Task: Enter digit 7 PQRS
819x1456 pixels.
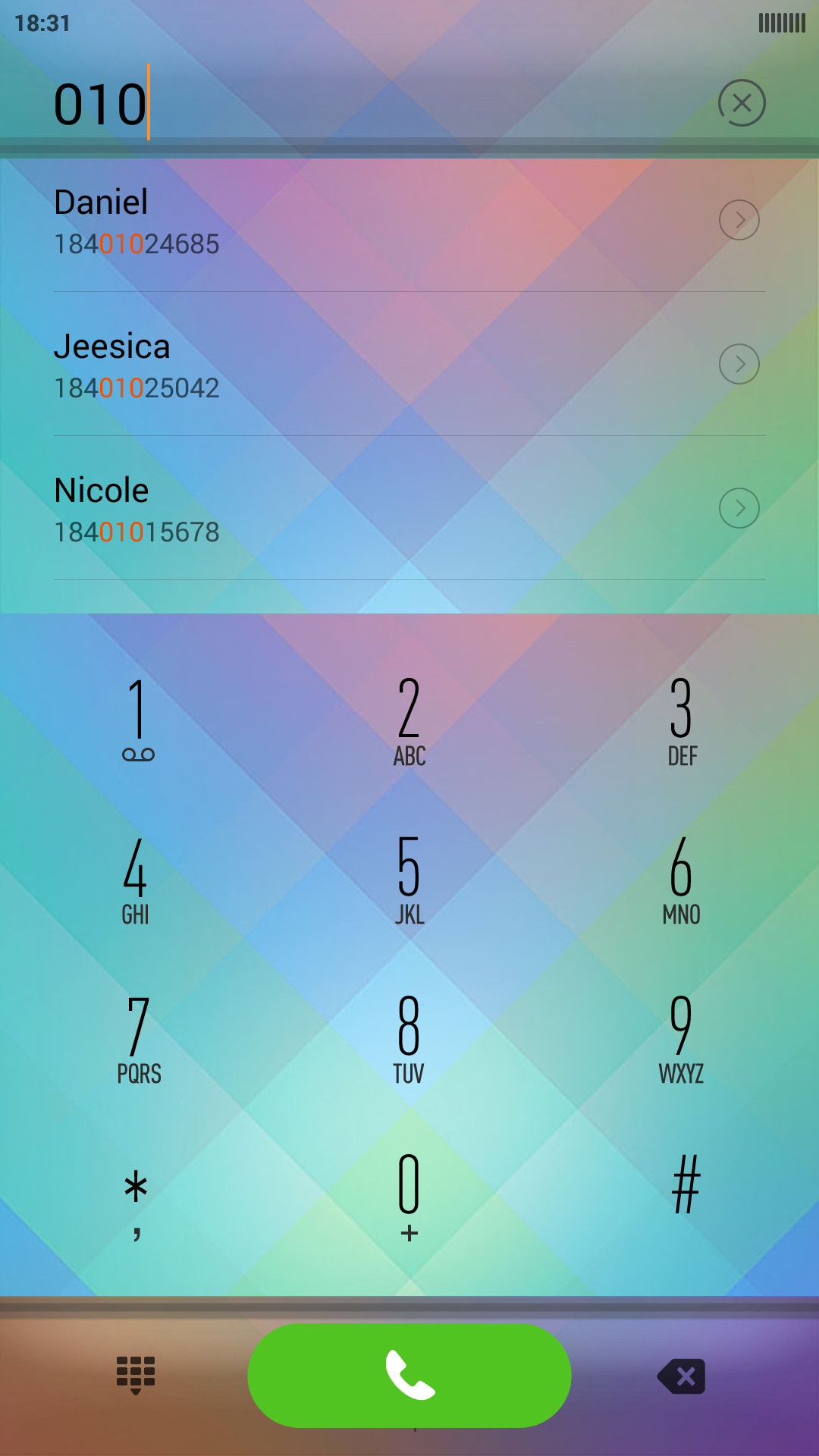Action: 139,1039
